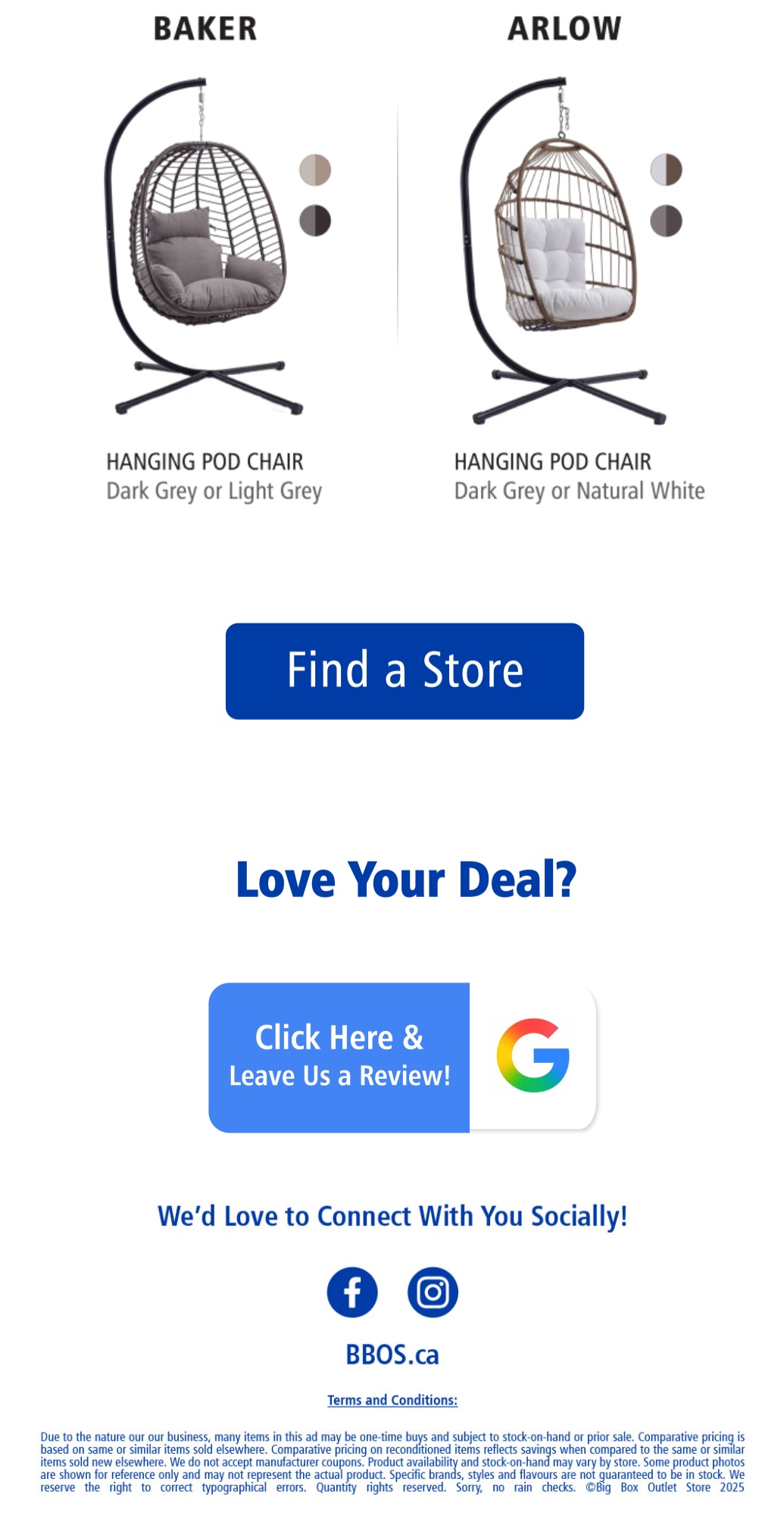Image resolution: width=784 pixels, height=1519 pixels.
Task: Open the Facebook page icon
Action: [x=354, y=1292]
